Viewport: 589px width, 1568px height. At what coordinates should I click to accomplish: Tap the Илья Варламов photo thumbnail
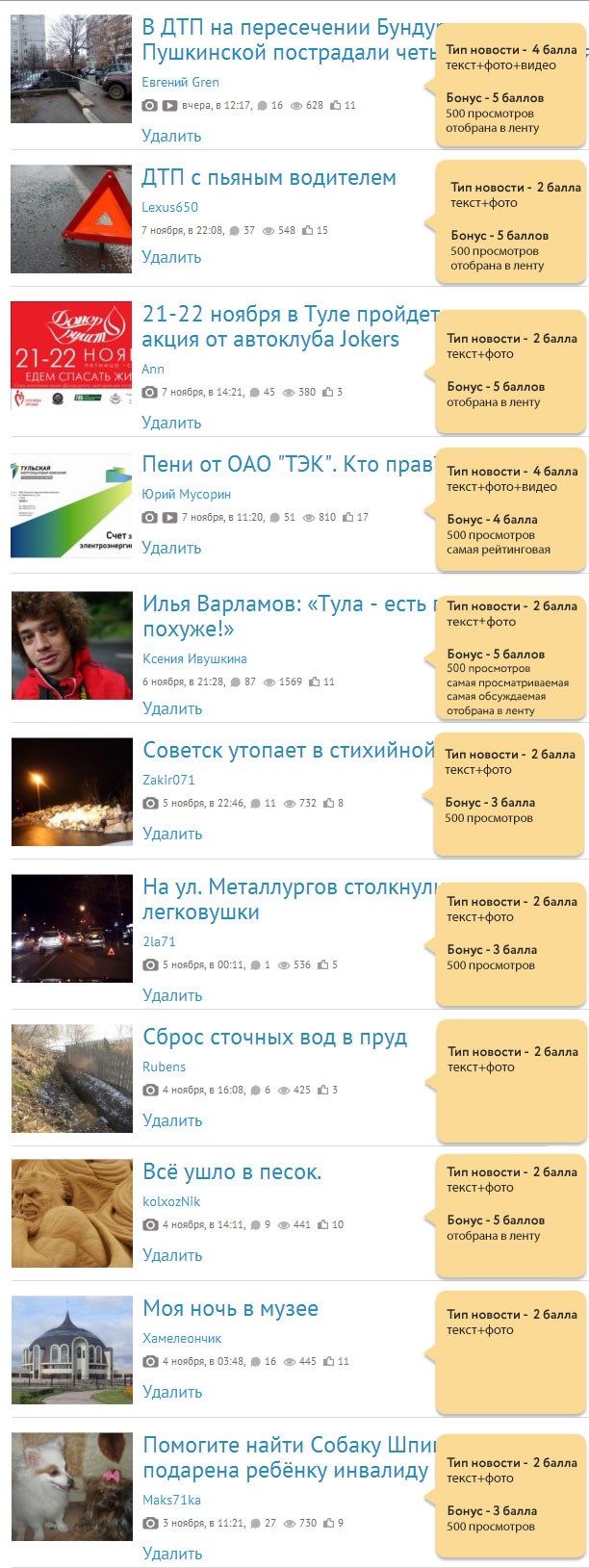72,645
